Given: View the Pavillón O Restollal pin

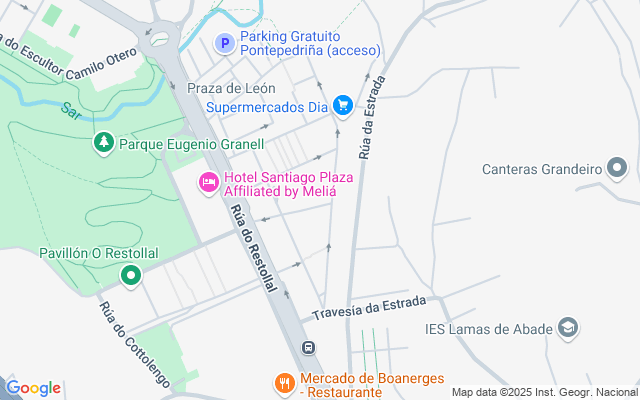Looking at the screenshot, I should coord(130,274).
